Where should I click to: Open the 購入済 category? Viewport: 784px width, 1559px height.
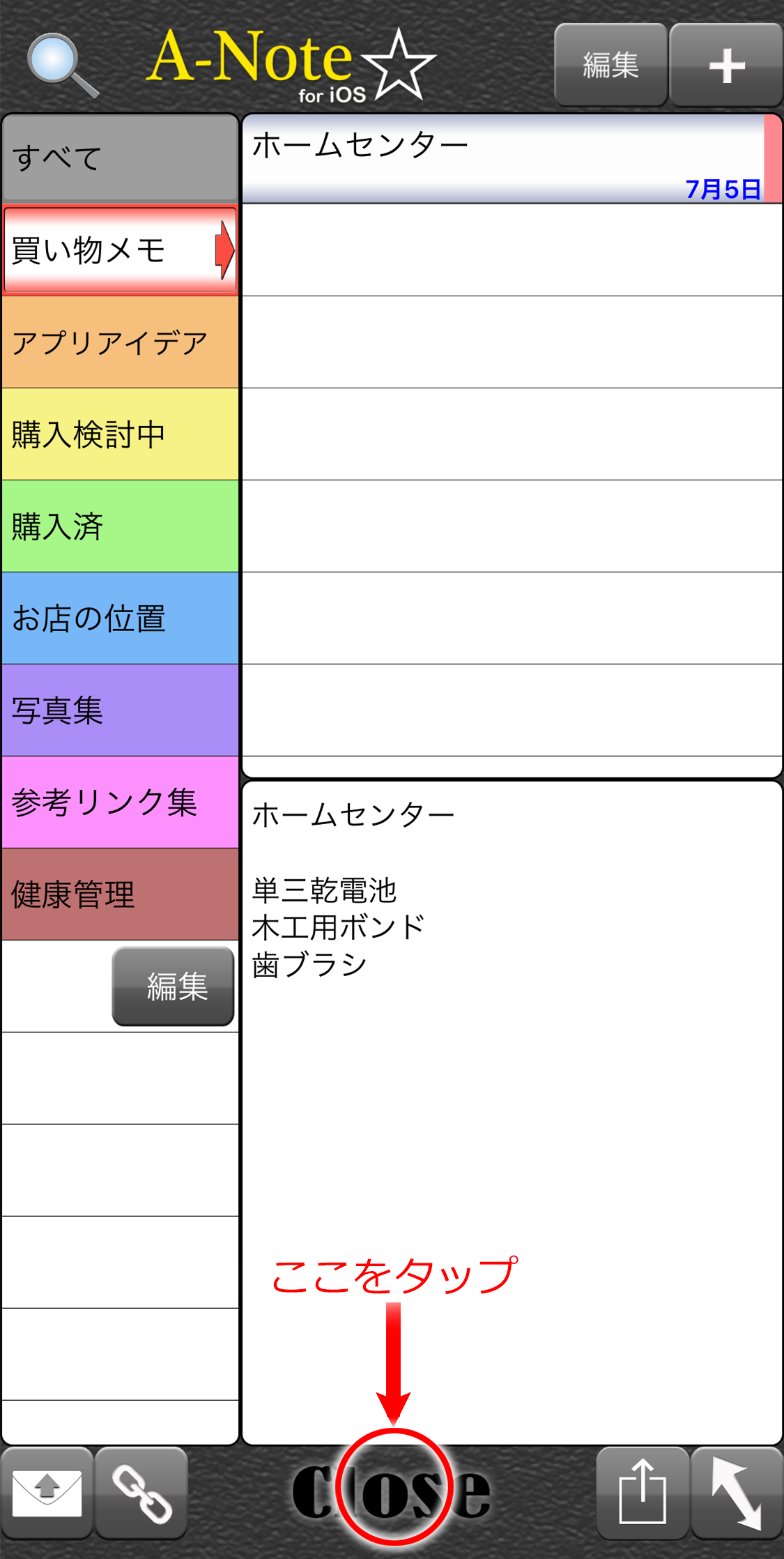click(x=121, y=526)
